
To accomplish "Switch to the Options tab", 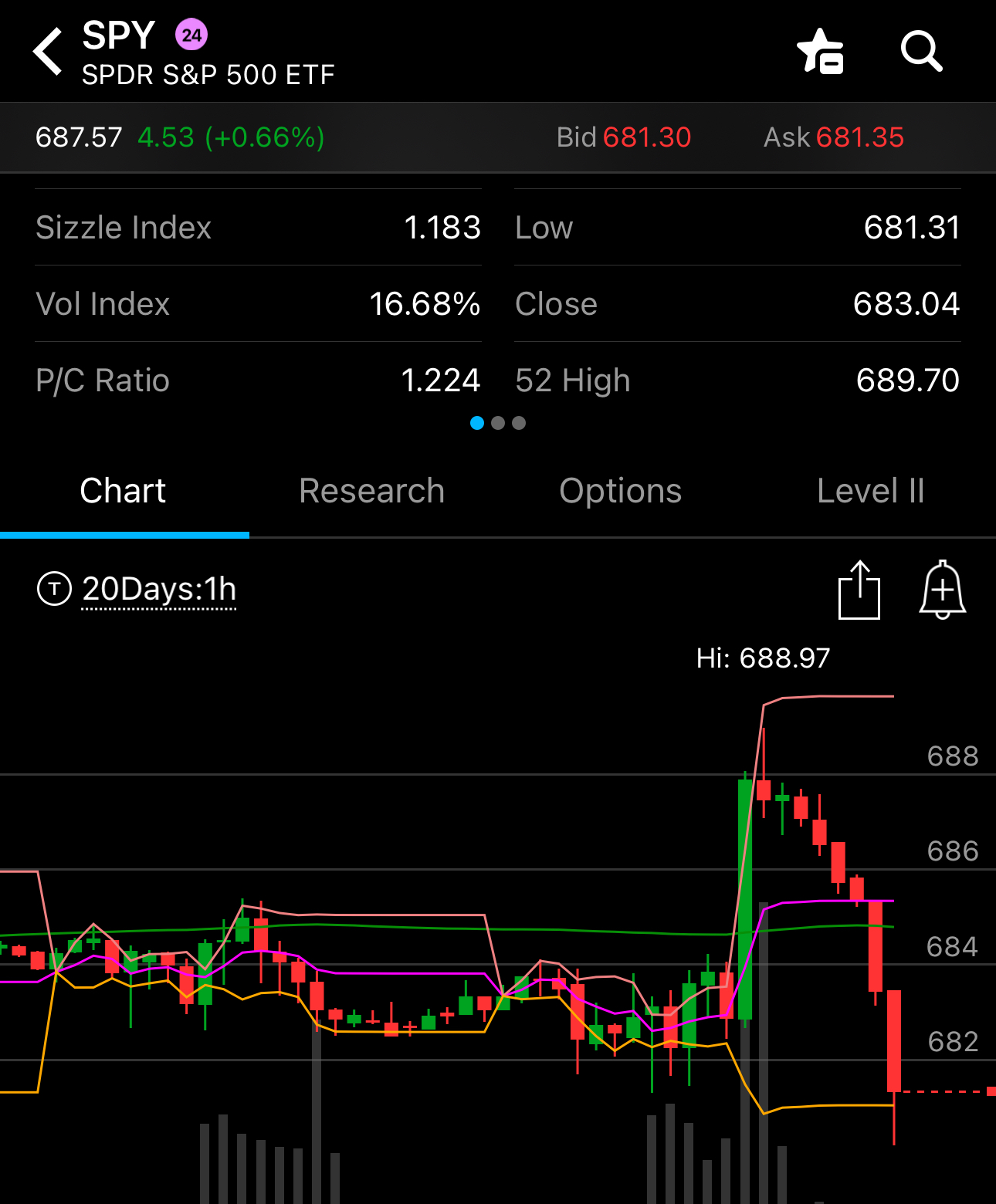I will pos(620,491).
